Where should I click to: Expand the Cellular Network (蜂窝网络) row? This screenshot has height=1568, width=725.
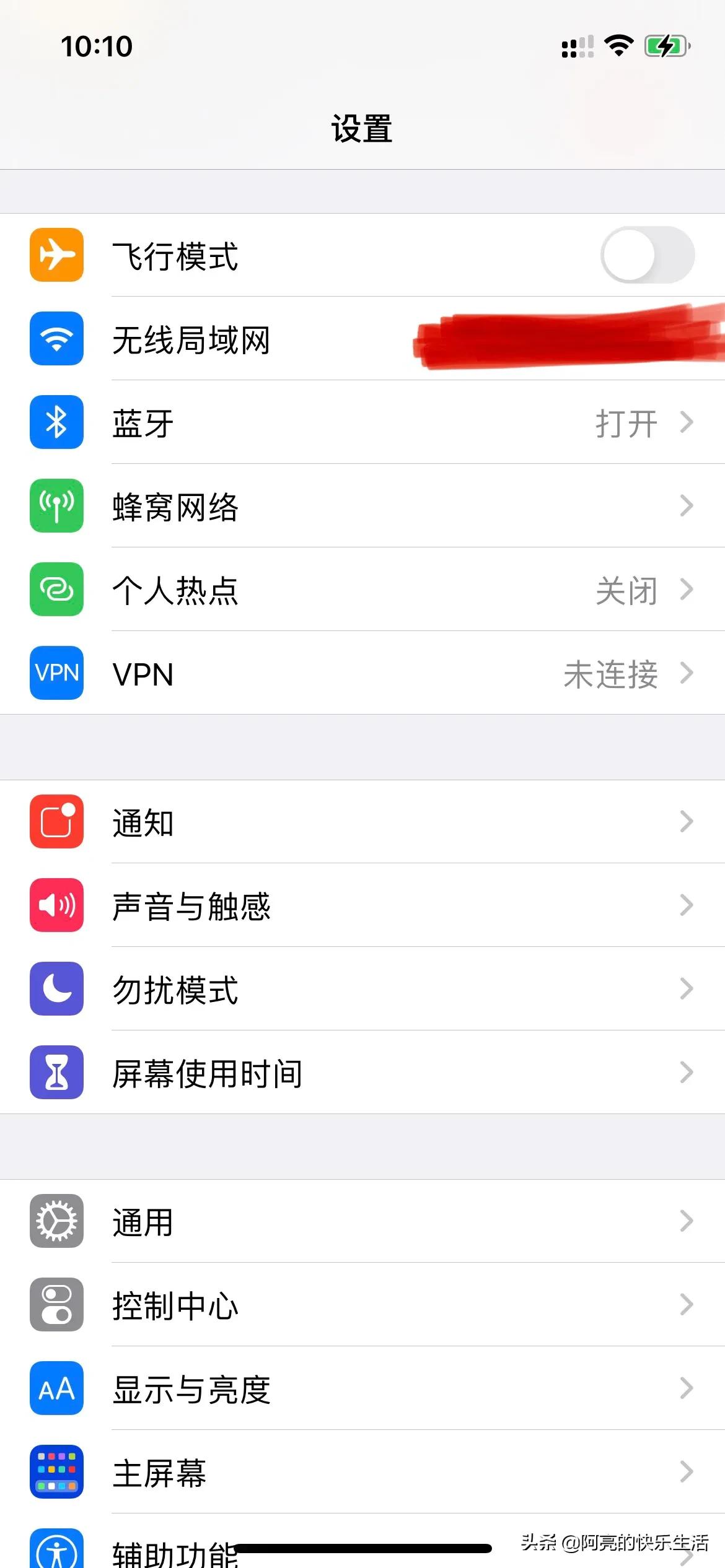tap(362, 507)
